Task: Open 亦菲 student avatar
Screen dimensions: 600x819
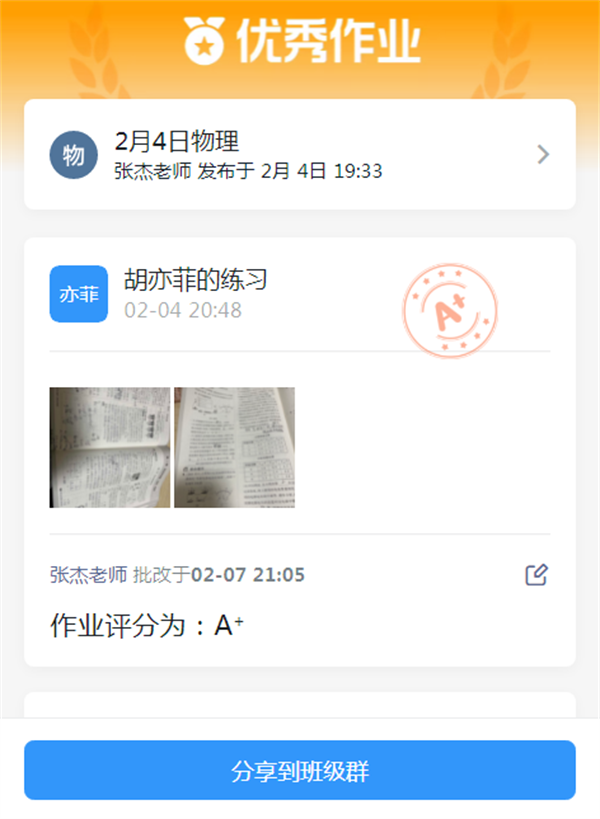Action: click(79, 294)
